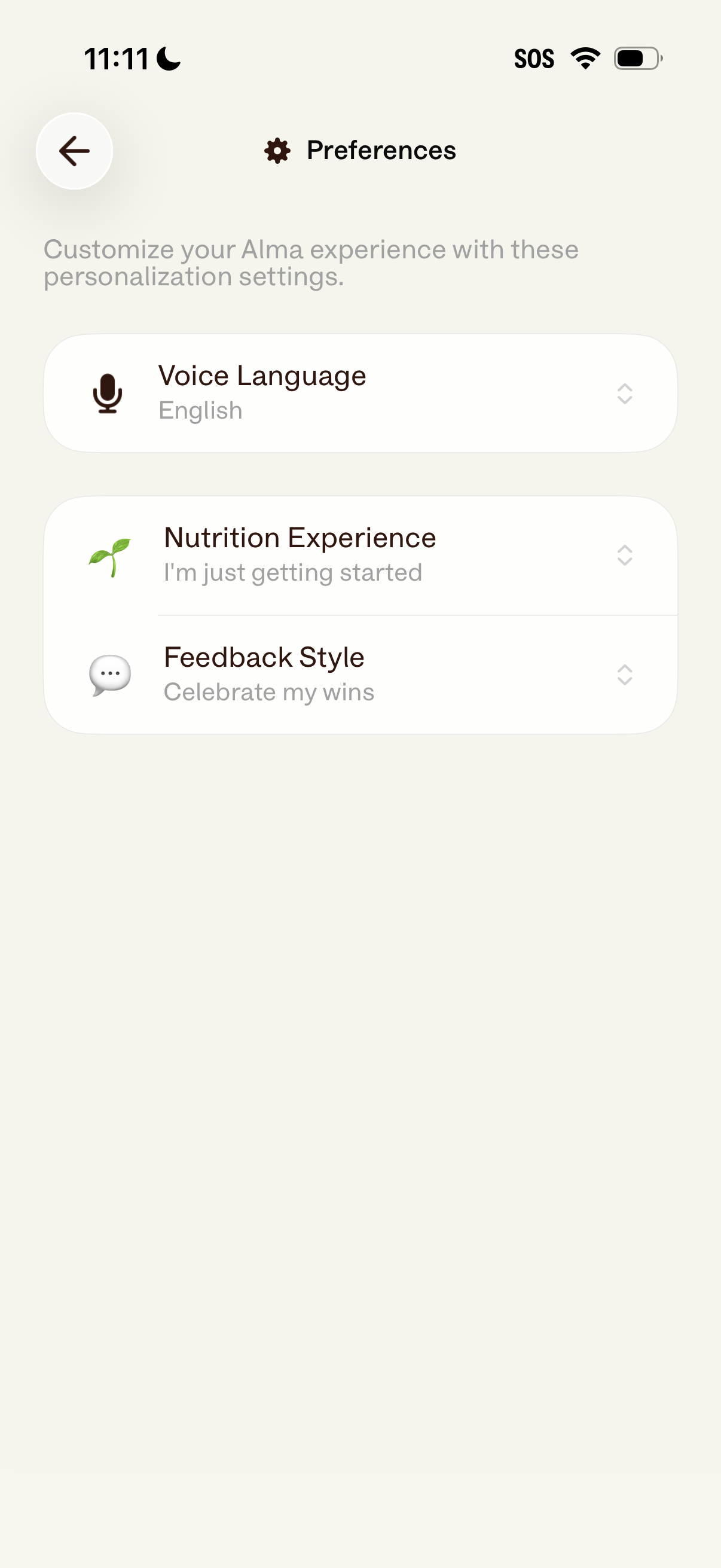This screenshot has width=721, height=1568.
Task: Click the SOS indicator in the status bar
Action: pyautogui.click(x=534, y=57)
